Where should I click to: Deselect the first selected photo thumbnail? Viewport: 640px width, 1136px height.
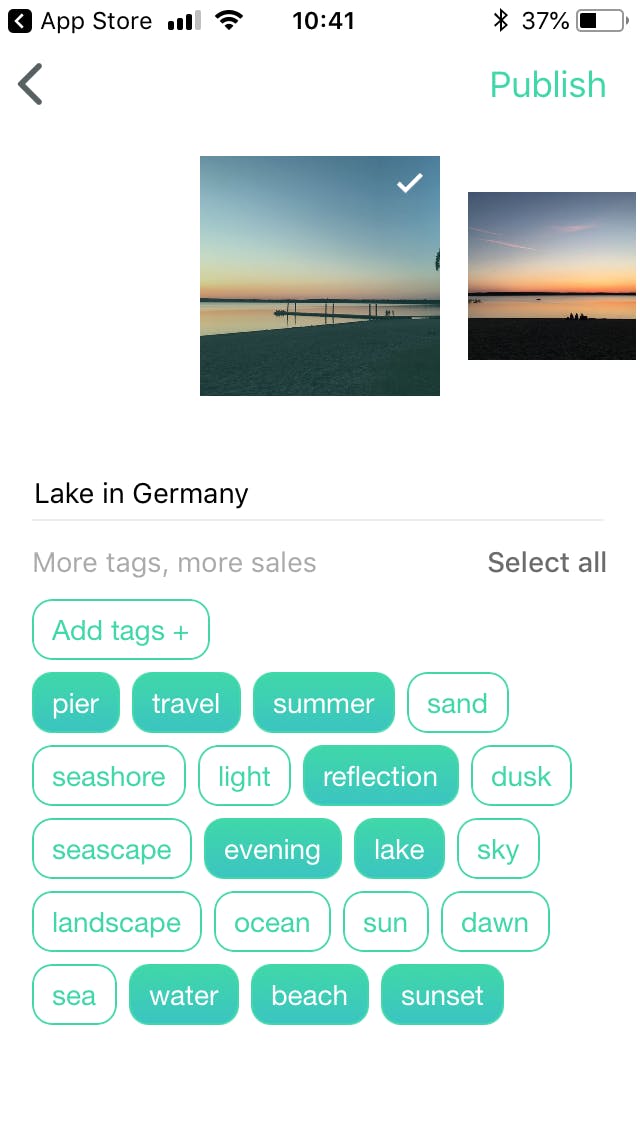(320, 276)
